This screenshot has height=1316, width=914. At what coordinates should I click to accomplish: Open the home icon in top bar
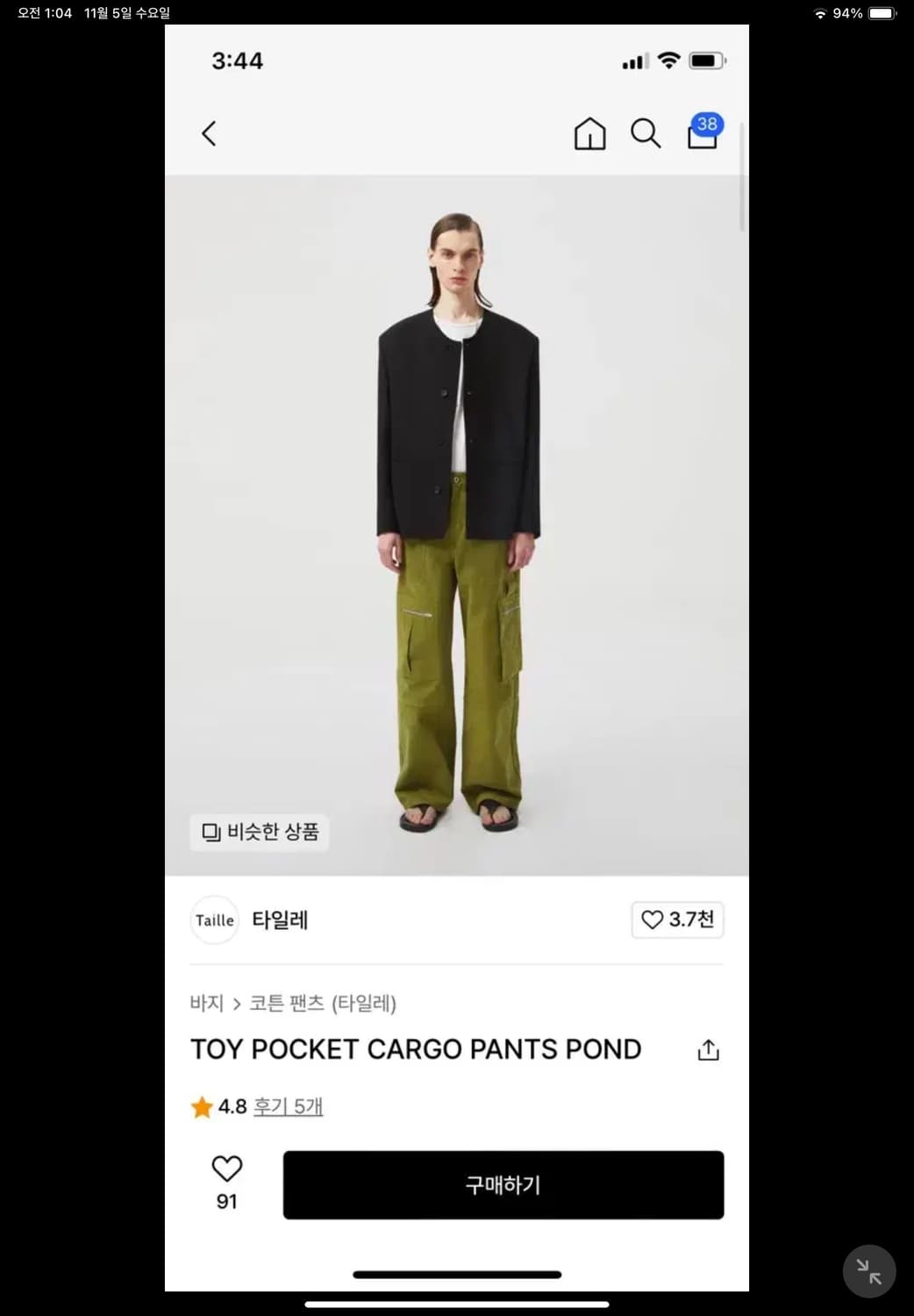coord(589,133)
